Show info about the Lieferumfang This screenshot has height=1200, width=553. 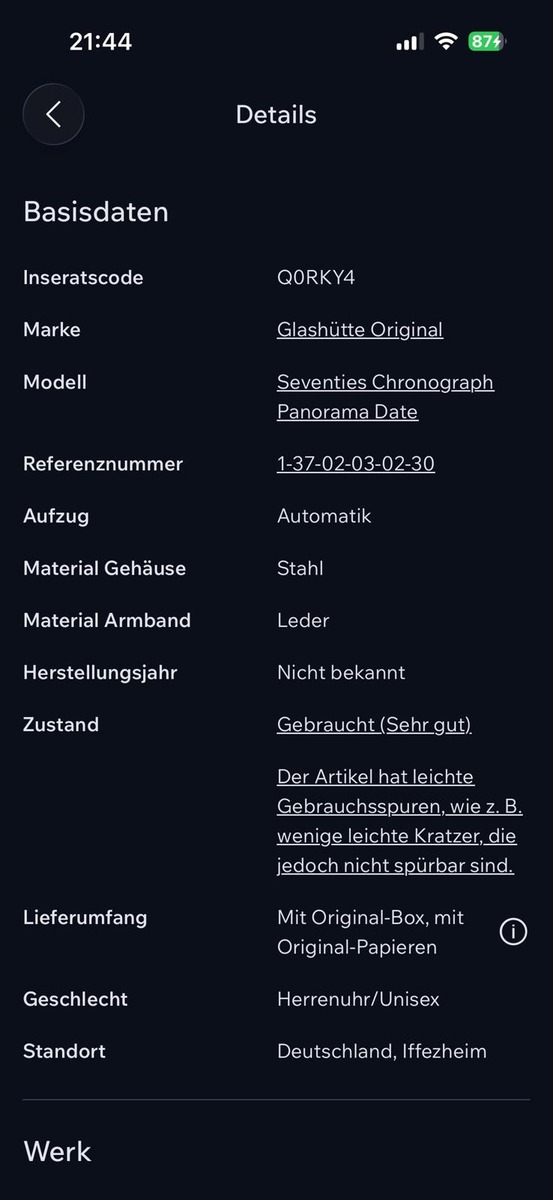pos(513,932)
